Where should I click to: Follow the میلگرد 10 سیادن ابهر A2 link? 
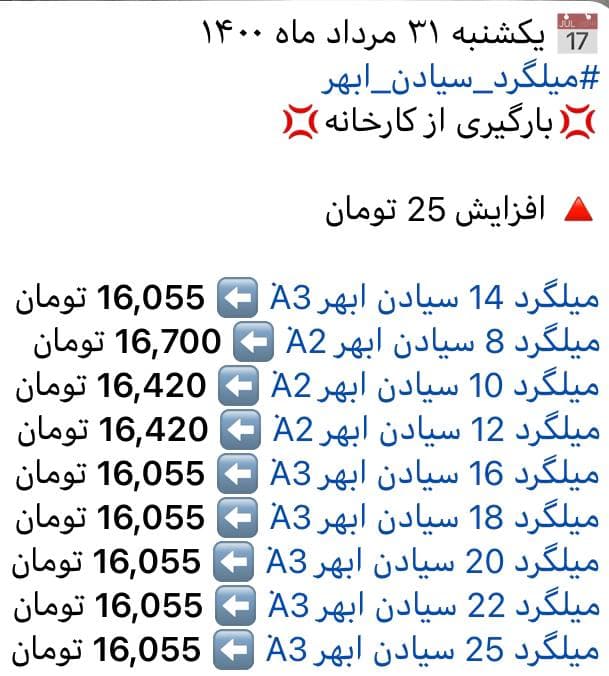tap(433, 386)
